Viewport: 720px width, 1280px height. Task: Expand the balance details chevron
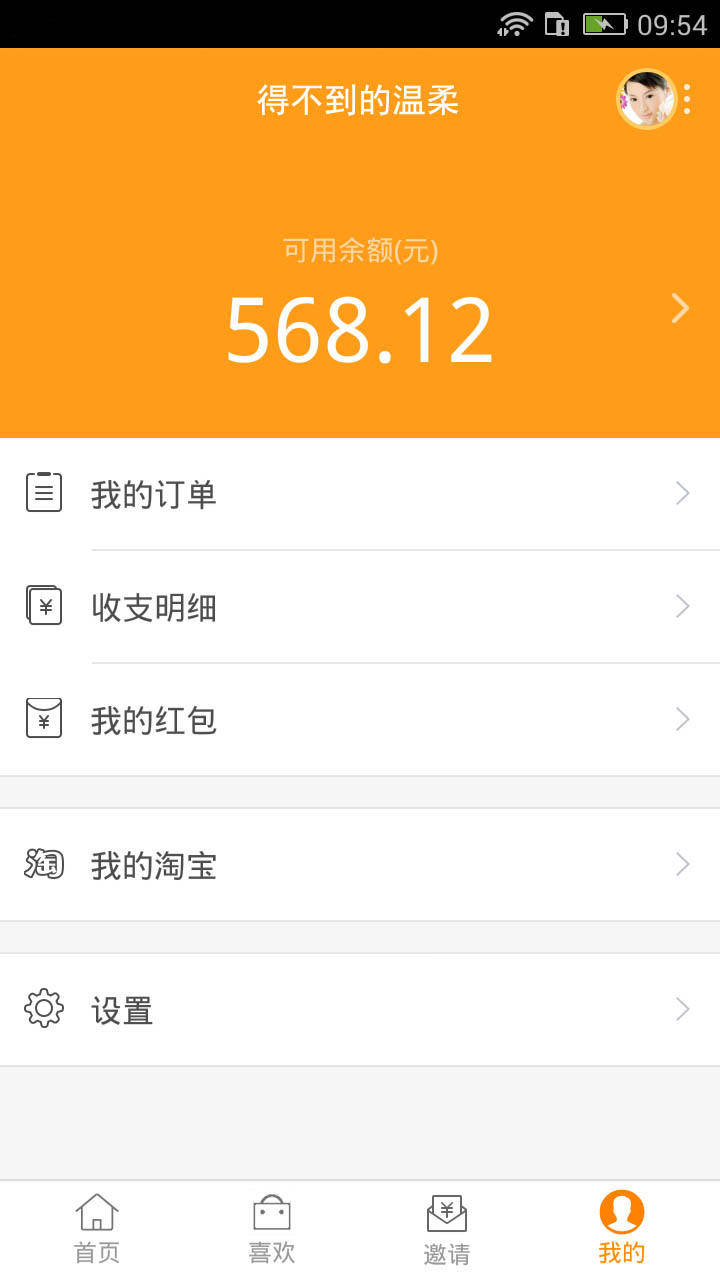(x=680, y=308)
